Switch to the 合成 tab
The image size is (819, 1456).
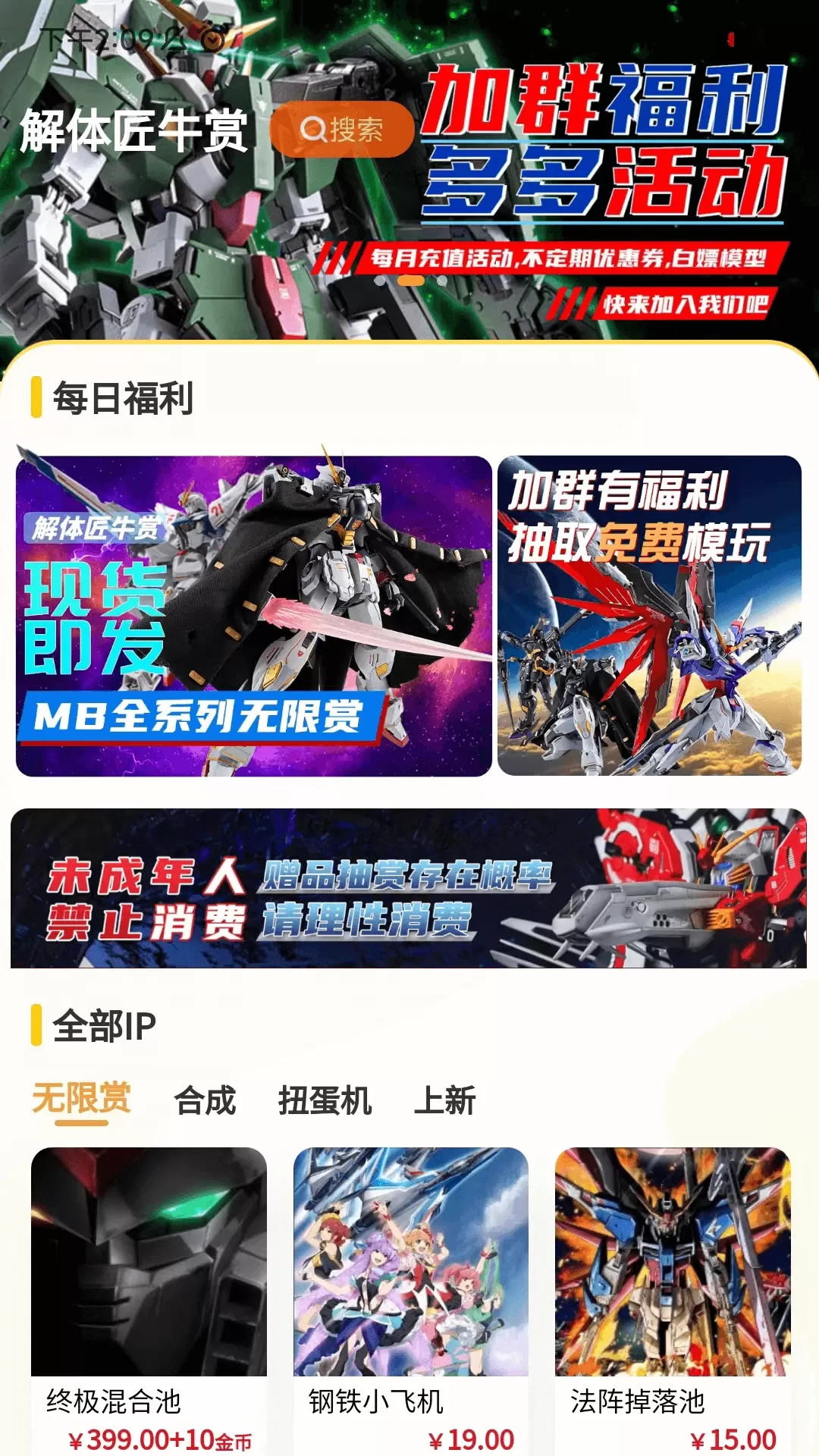(205, 1101)
